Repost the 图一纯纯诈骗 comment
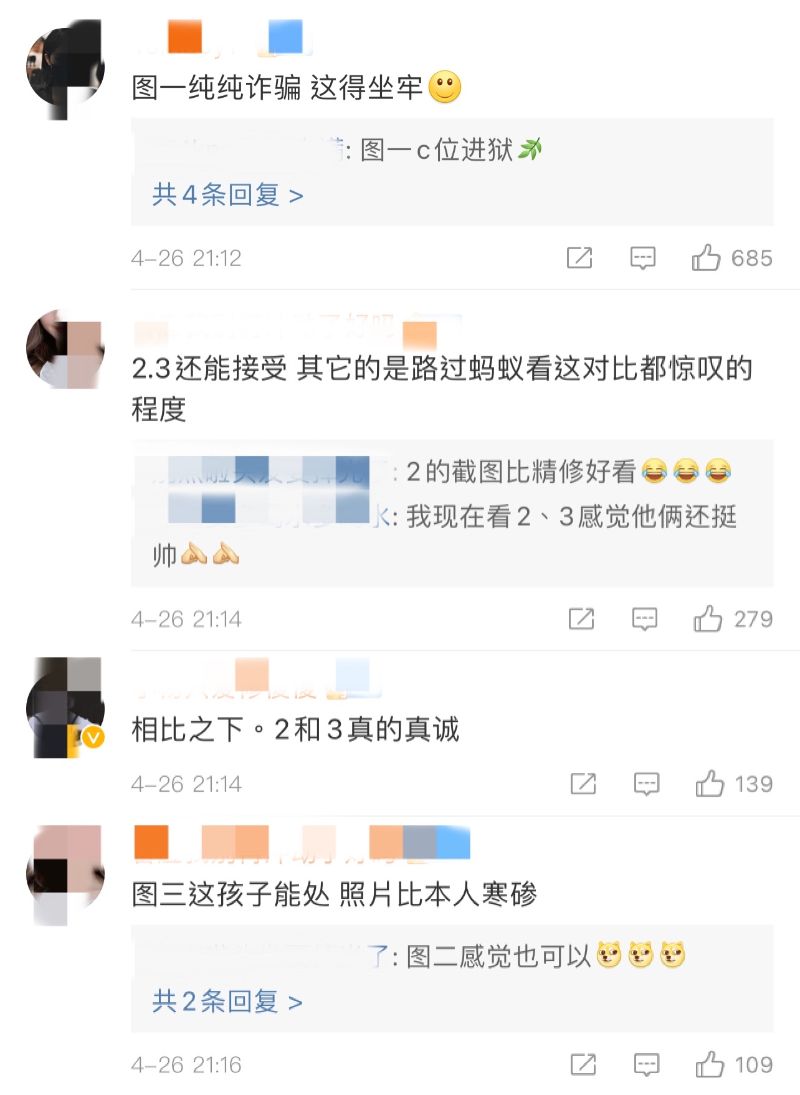This screenshot has width=800, height=1095. (580, 258)
